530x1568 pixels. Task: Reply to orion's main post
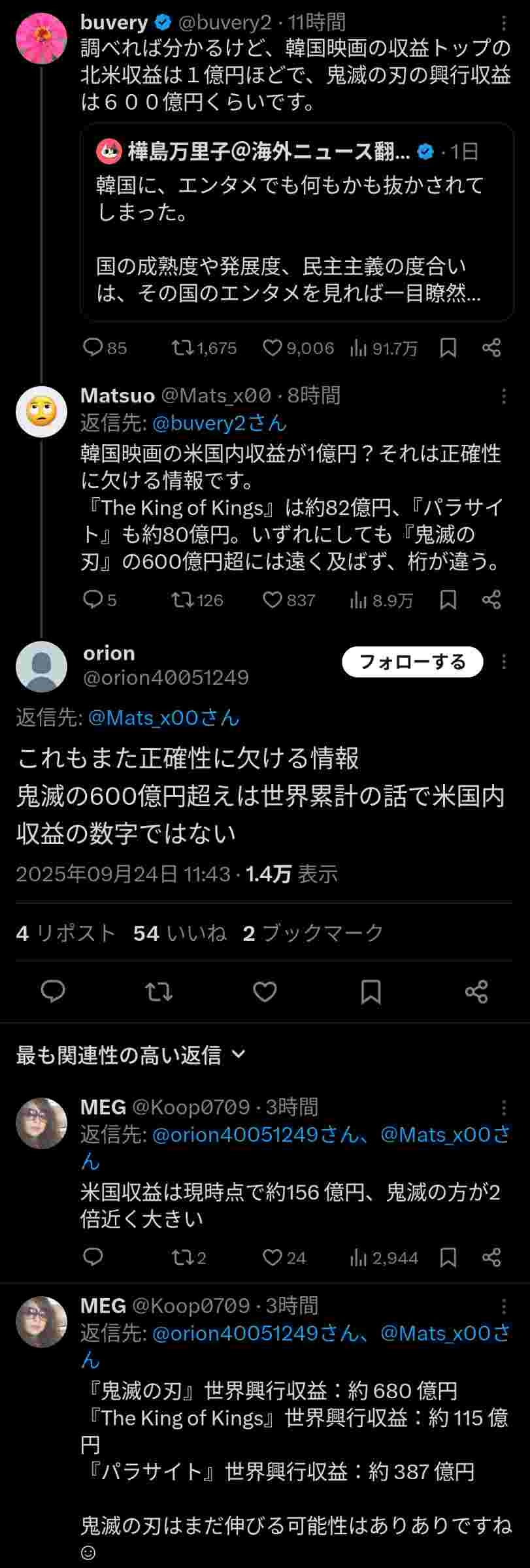click(53, 992)
